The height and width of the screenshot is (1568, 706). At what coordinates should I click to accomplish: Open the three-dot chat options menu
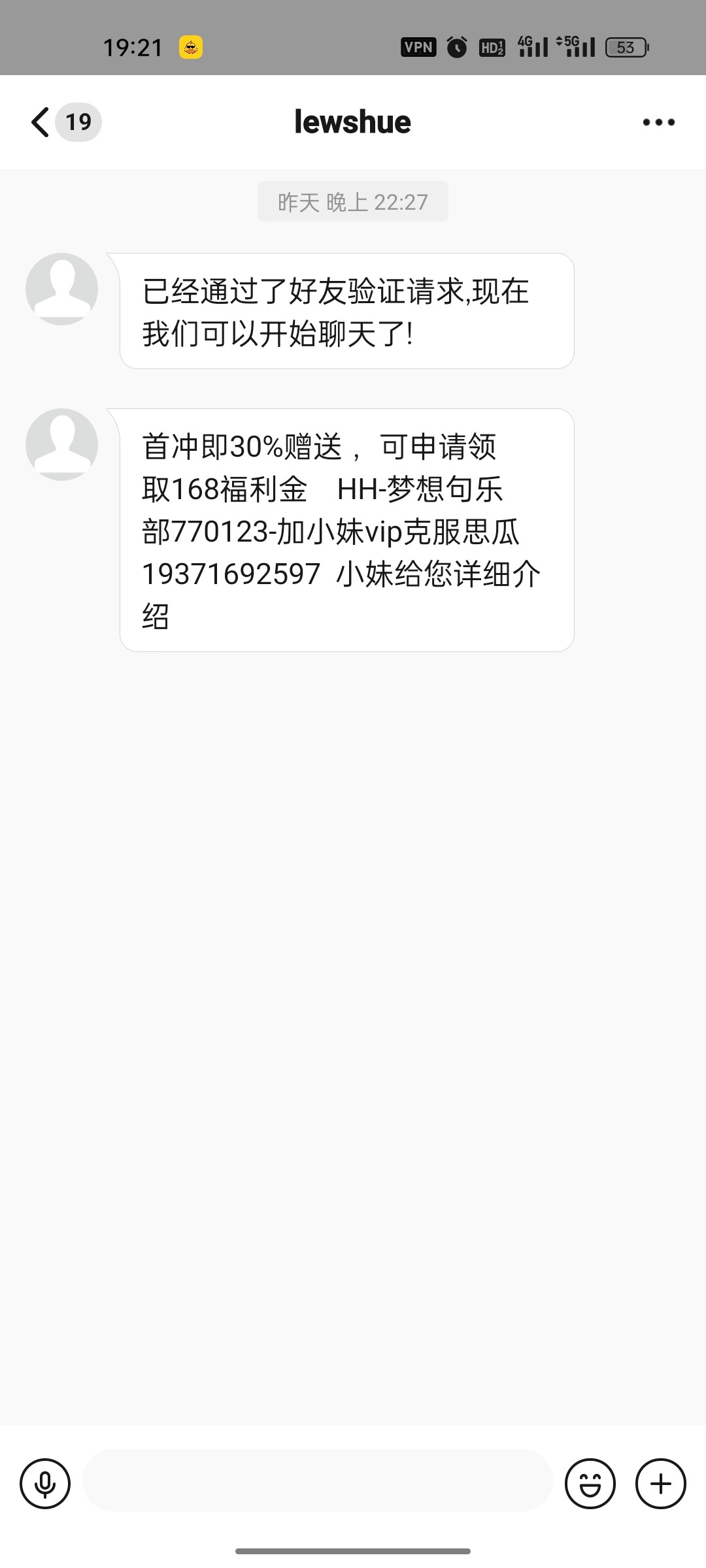click(658, 122)
